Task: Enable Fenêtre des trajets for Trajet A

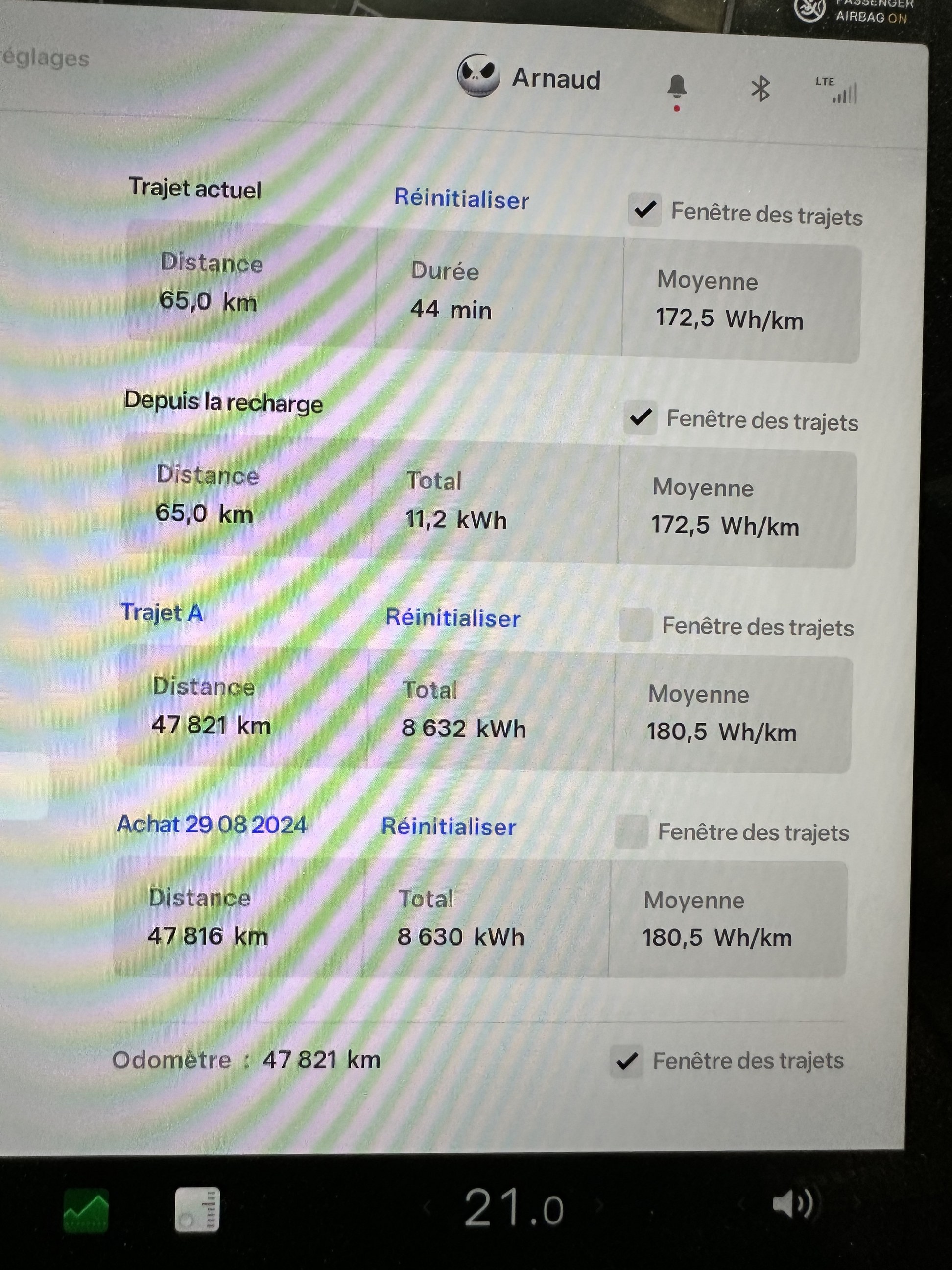Action: click(x=636, y=625)
